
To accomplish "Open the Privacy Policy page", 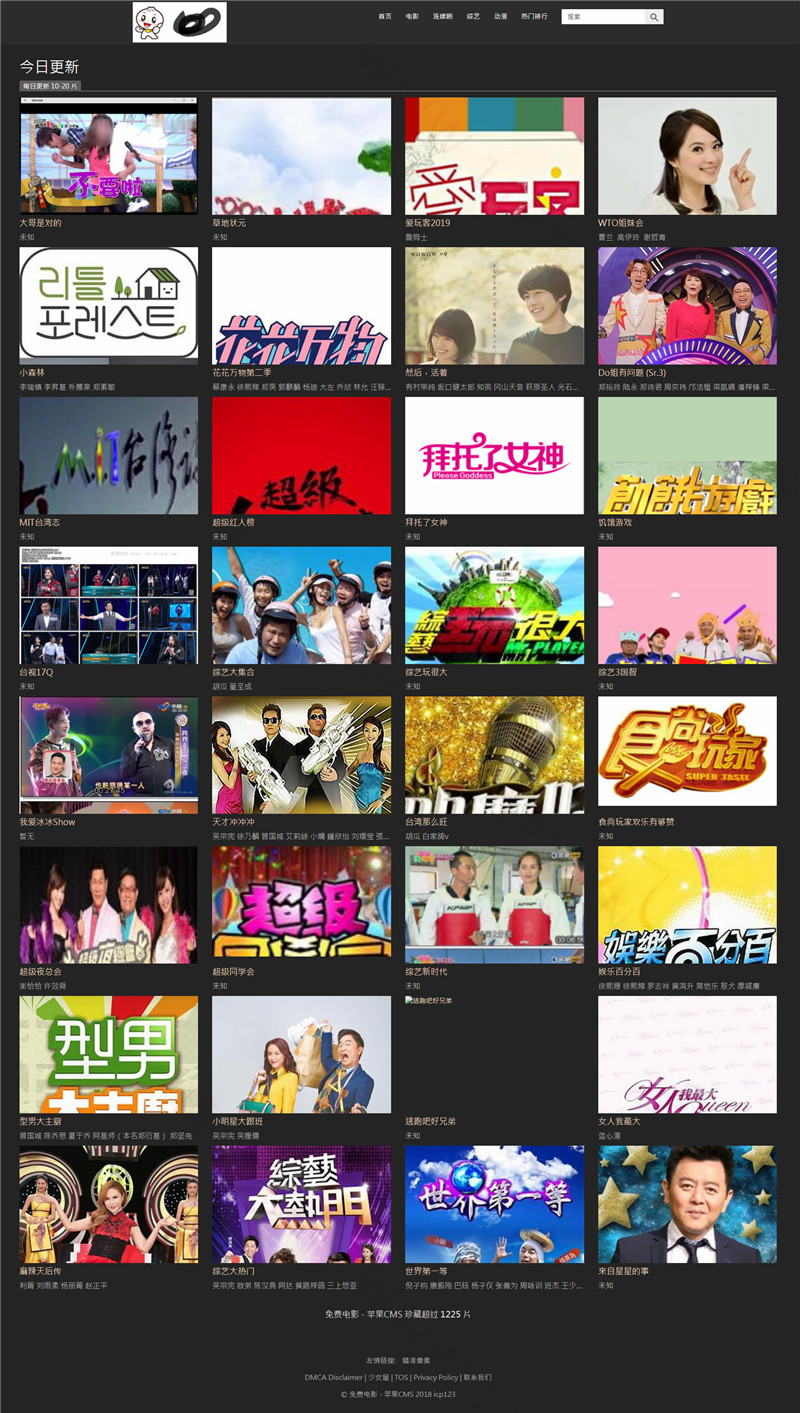I will (435, 1377).
